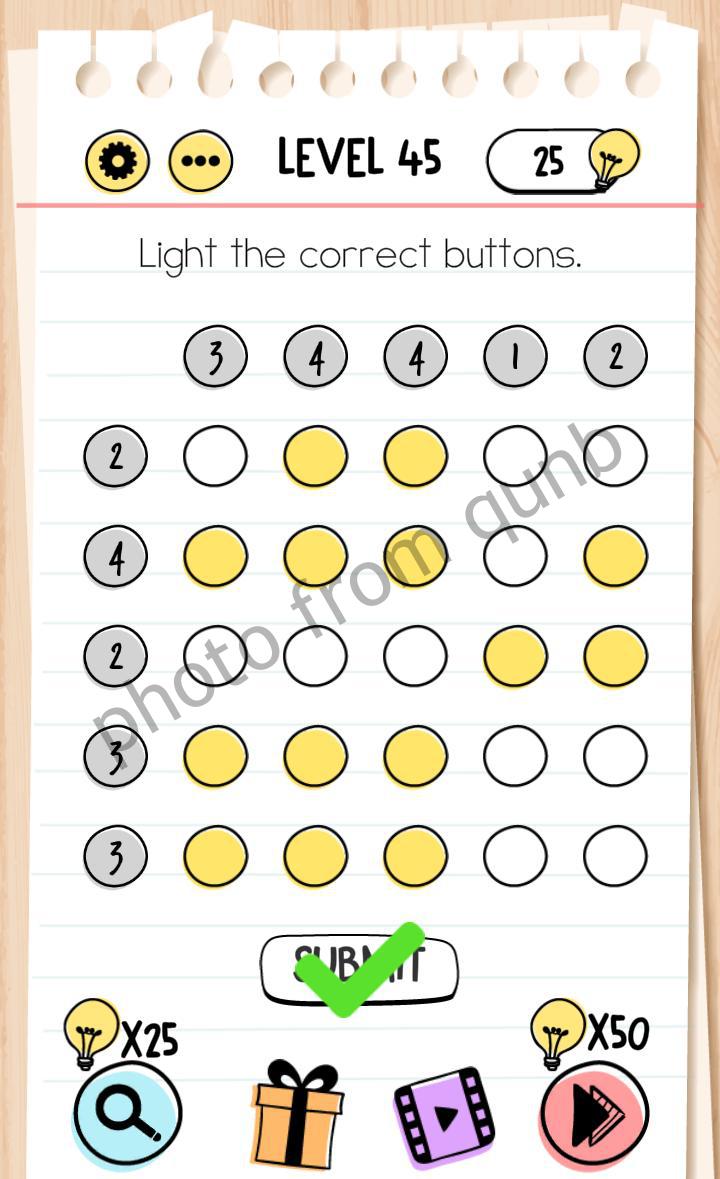
Task: Tap the hint bulb counter showing 25
Action: (x=564, y=160)
